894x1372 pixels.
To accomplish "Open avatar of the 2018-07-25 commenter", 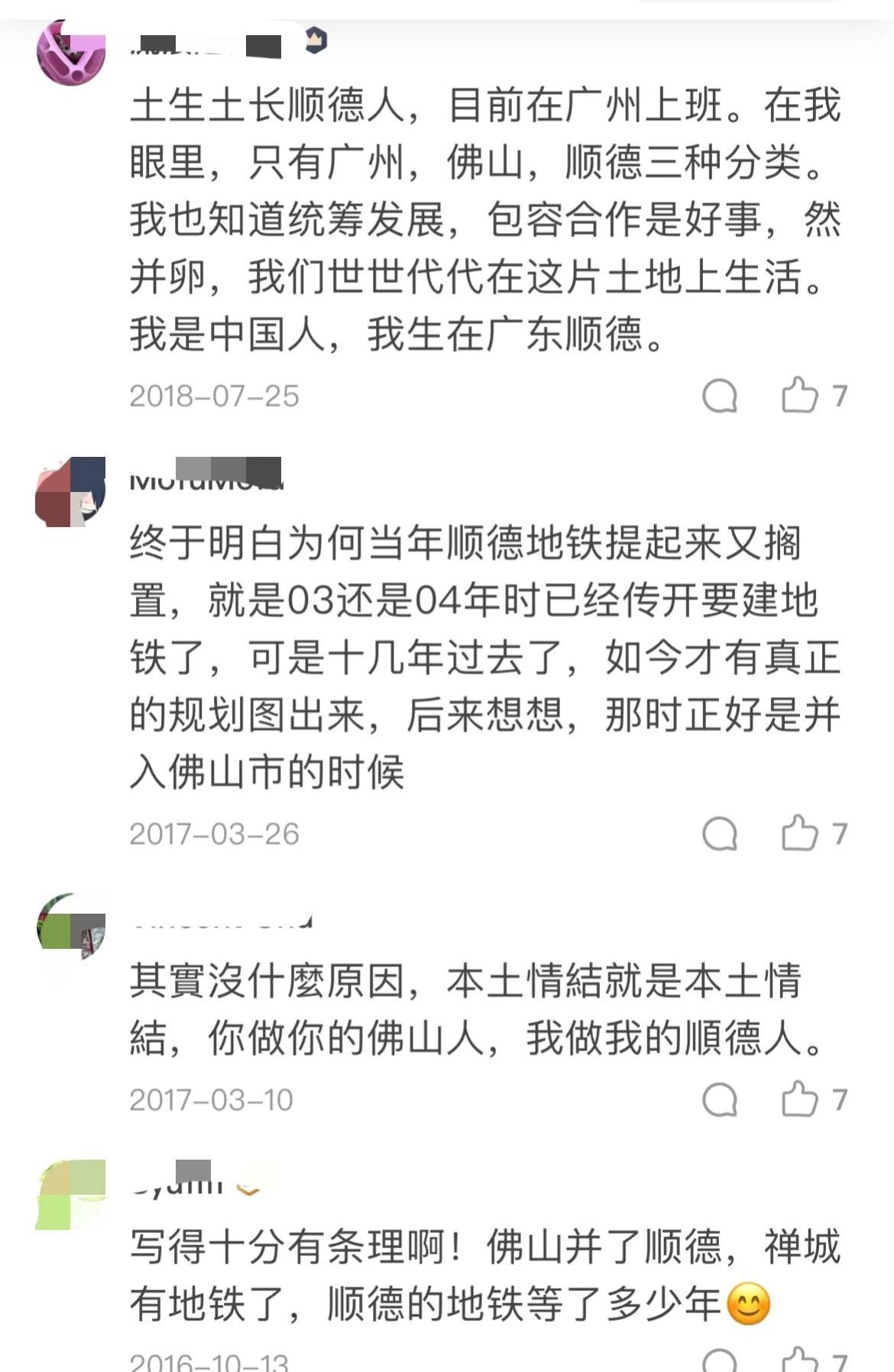I will pyautogui.click(x=71, y=52).
